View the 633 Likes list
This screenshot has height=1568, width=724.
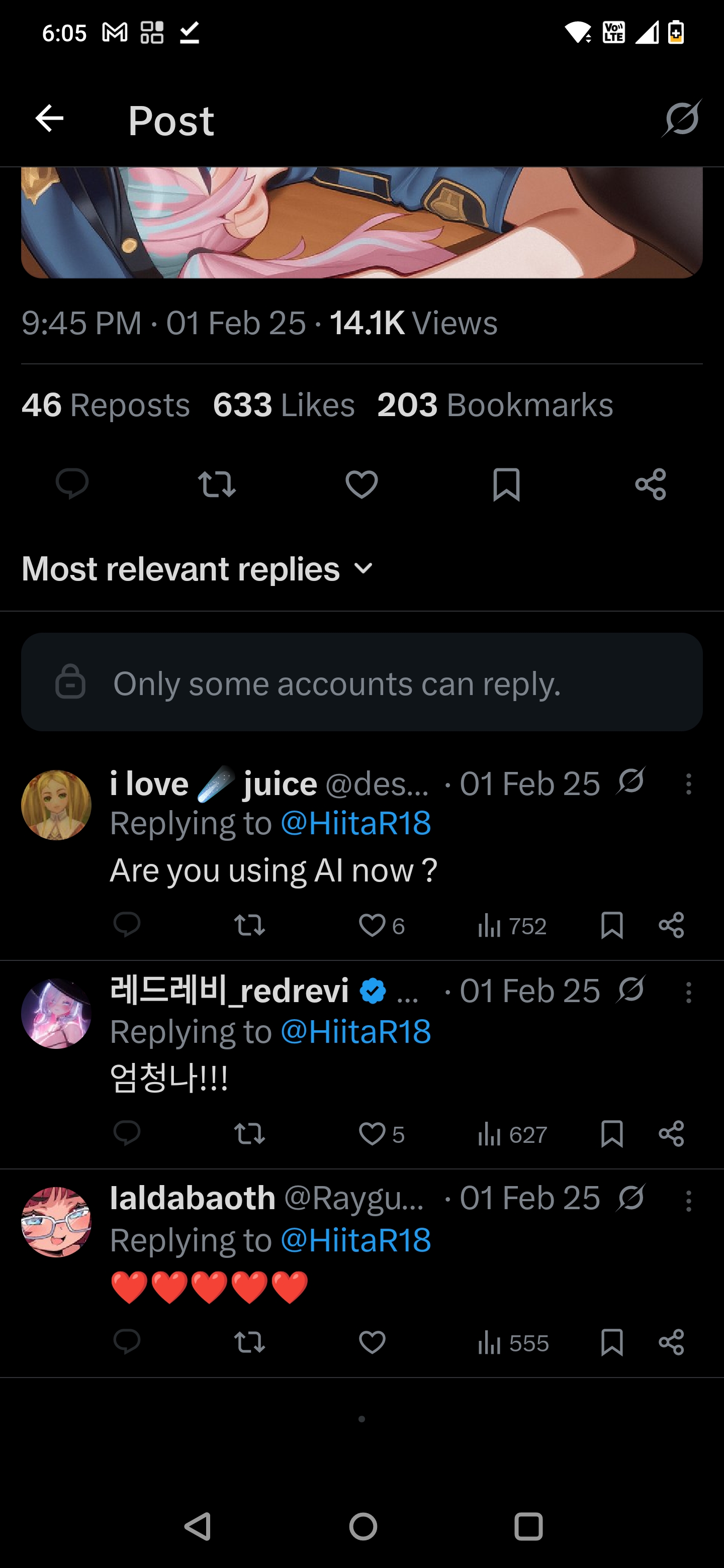[x=284, y=406]
